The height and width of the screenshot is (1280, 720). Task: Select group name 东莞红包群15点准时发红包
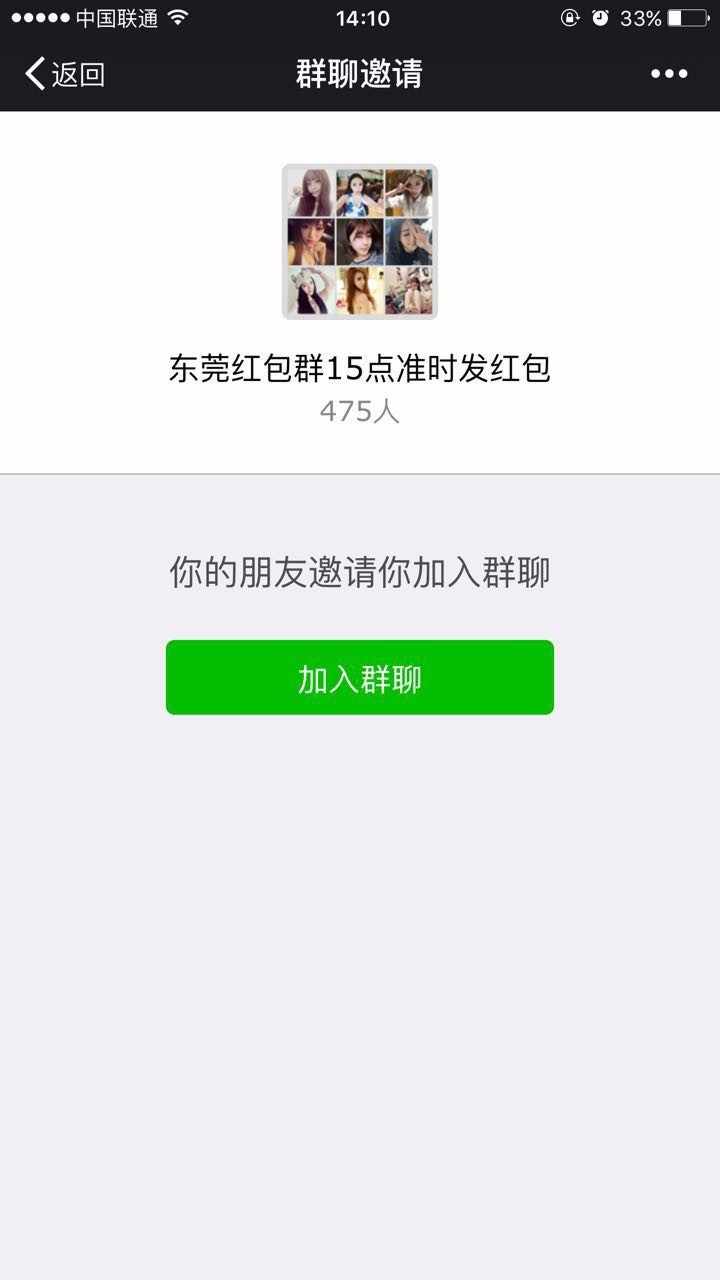tap(359, 368)
